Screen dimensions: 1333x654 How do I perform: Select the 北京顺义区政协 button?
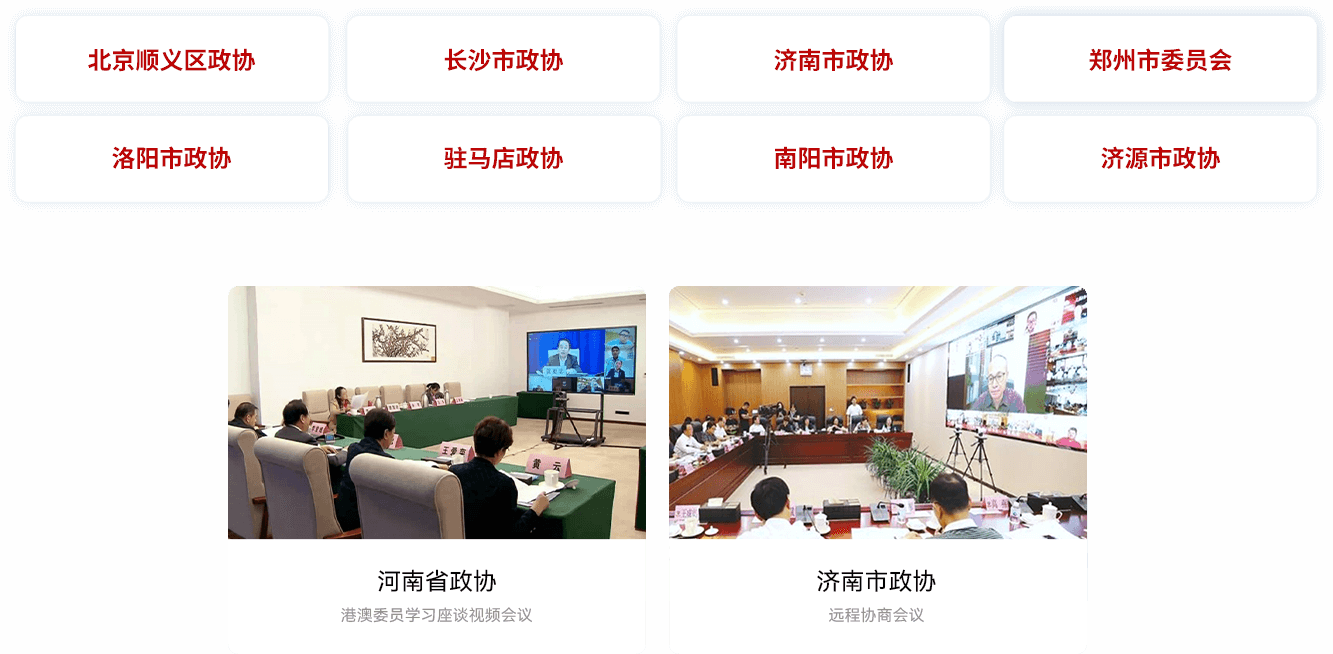point(172,60)
